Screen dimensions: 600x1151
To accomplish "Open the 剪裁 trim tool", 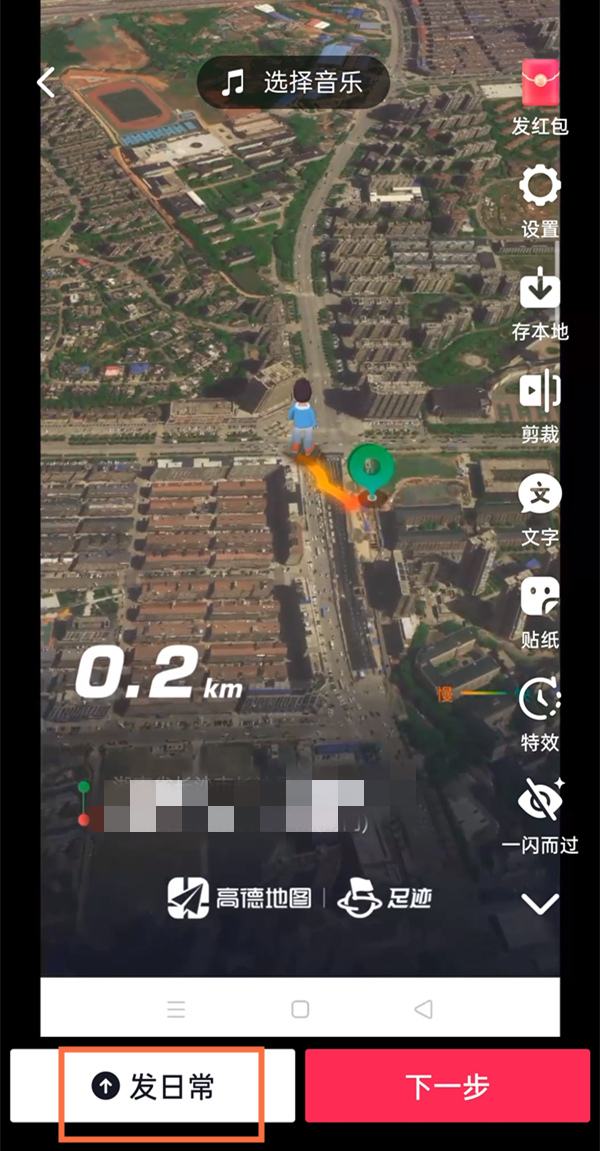I will (540, 391).
